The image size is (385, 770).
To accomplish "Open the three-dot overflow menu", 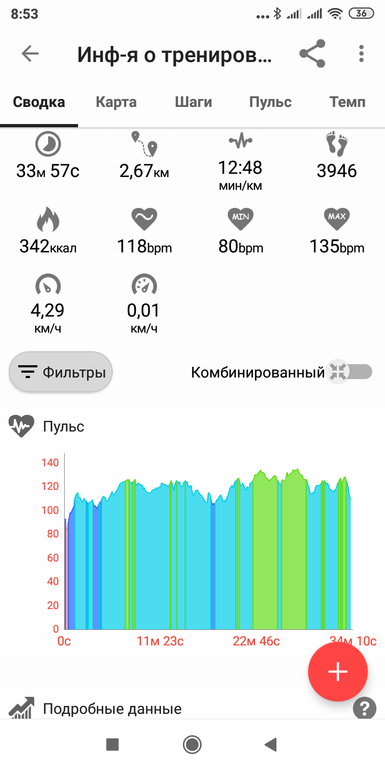I will click(361, 54).
